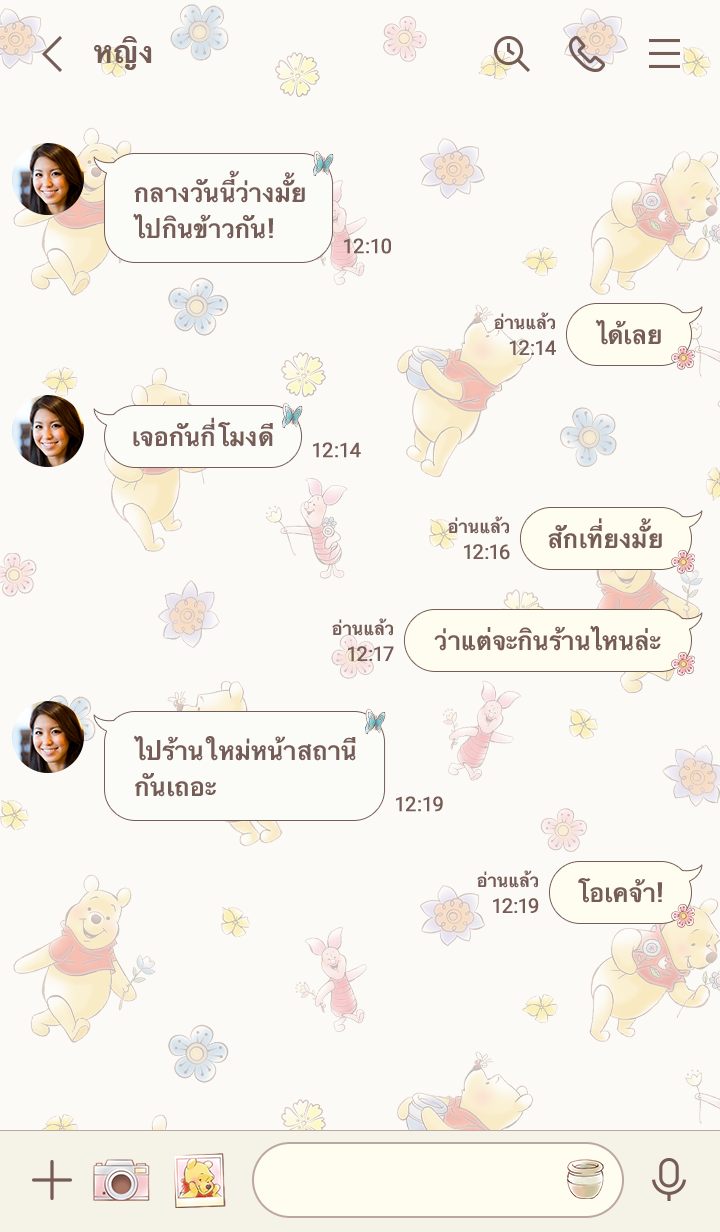Image resolution: width=720 pixels, height=1232 pixels.
Task: Record a voice message with the microphone
Action: [669, 1181]
